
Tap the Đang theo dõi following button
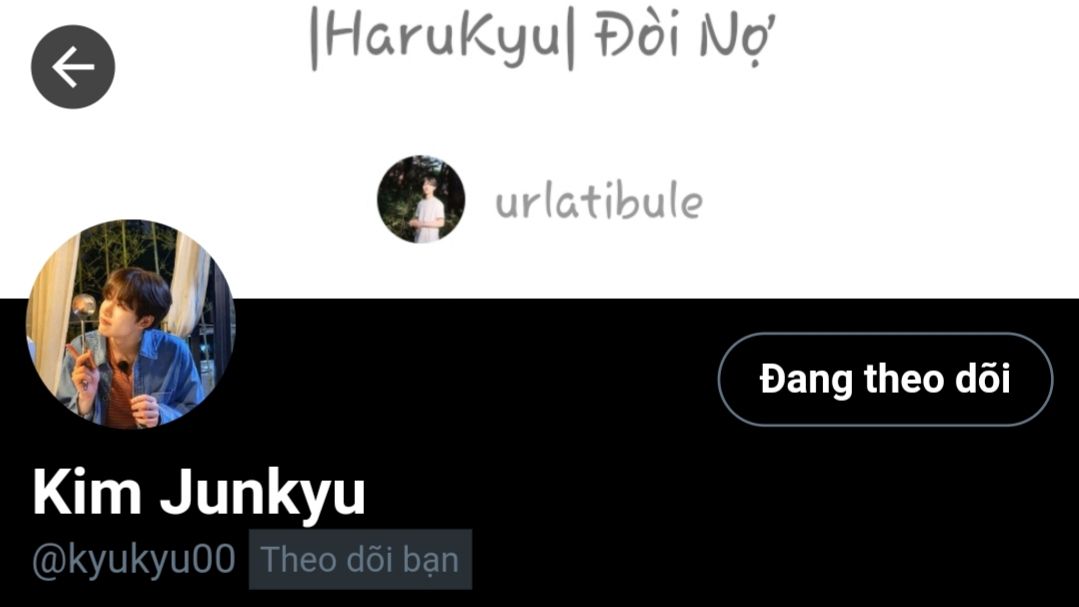(x=885, y=380)
